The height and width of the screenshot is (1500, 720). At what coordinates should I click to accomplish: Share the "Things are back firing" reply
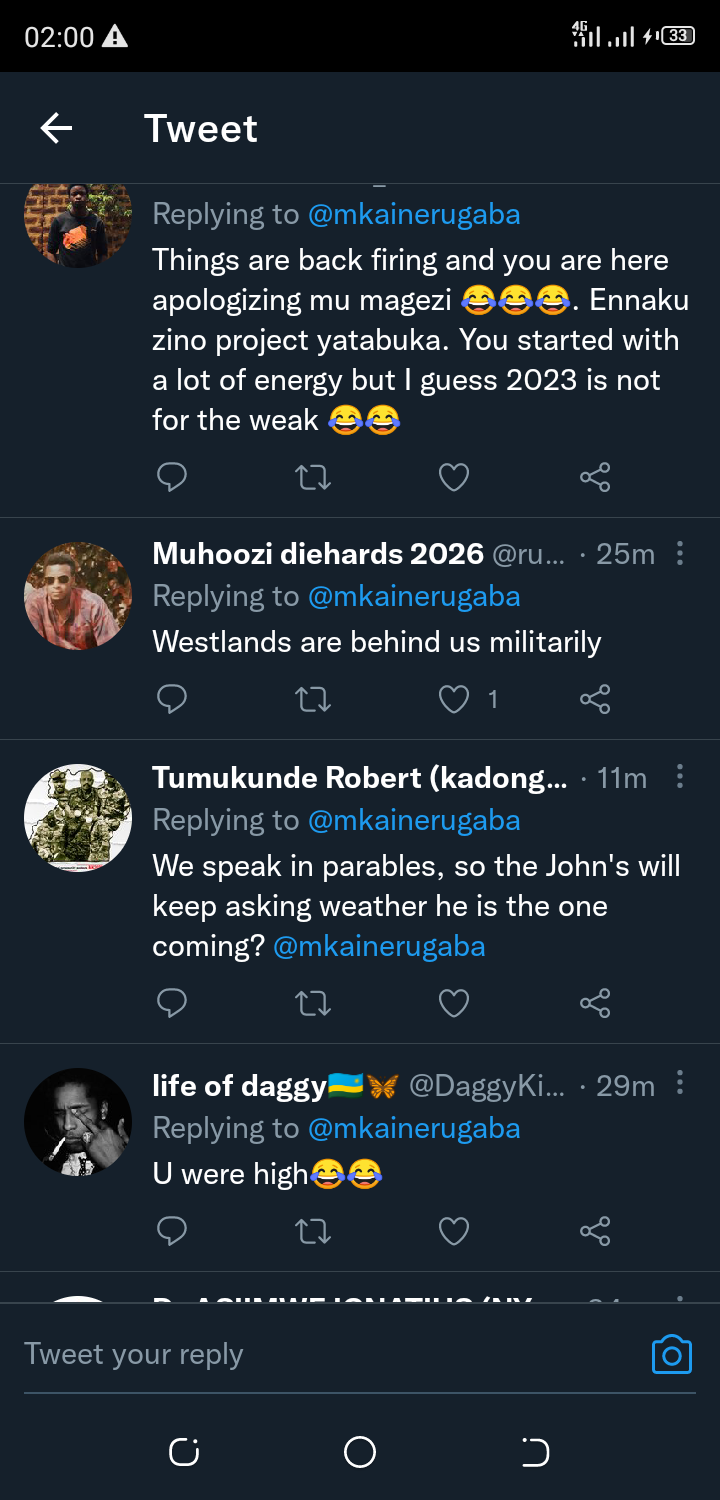click(x=595, y=478)
